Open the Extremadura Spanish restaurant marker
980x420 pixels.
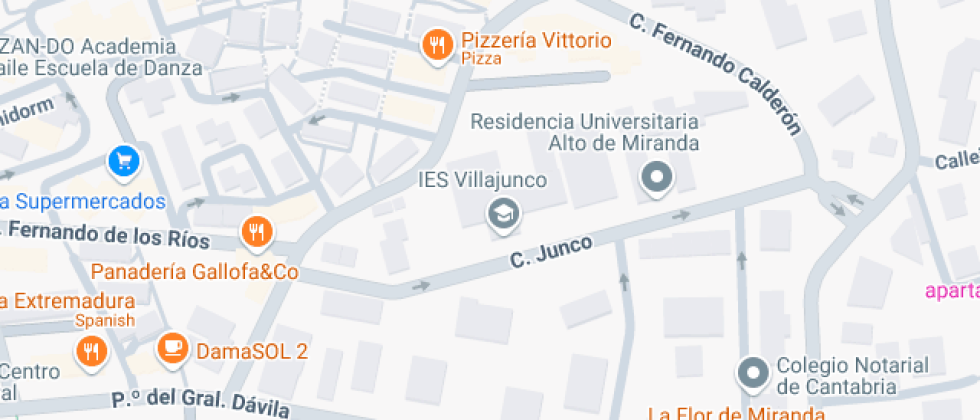(92, 349)
